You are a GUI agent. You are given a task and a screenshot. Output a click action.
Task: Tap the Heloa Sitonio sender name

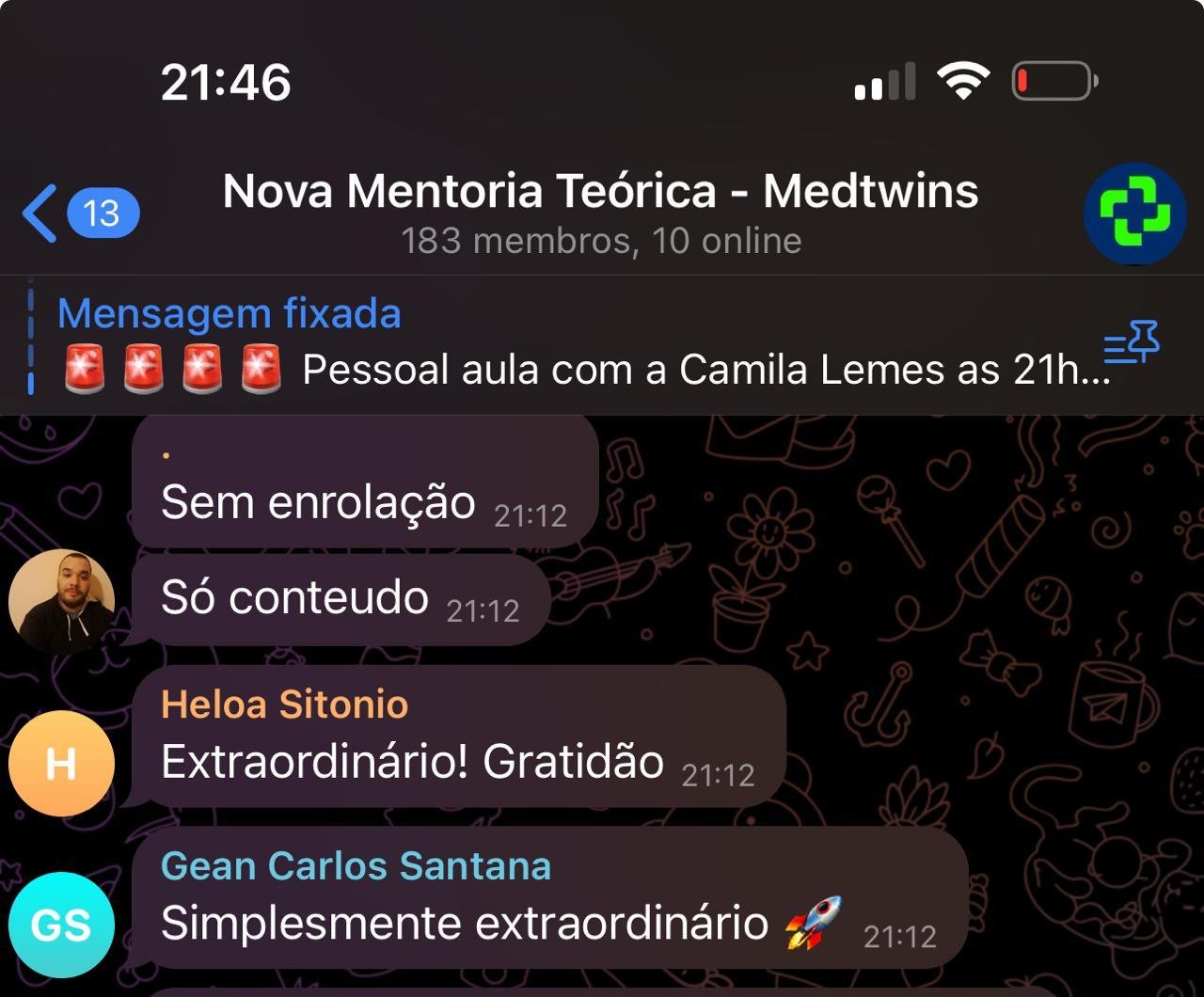point(284,704)
